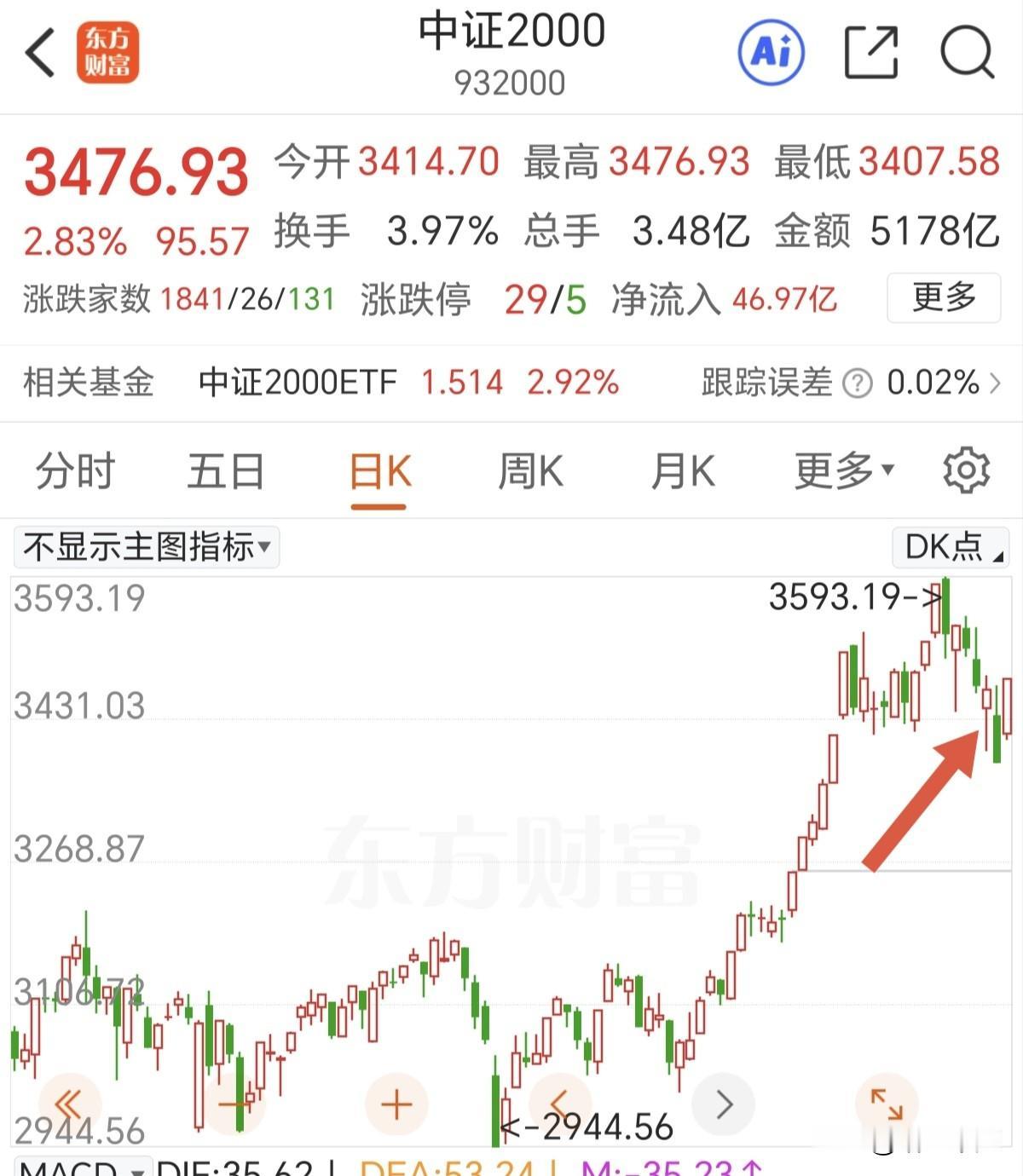Expand chart to fullscreen
The width and height of the screenshot is (1023, 1176).
pos(889,1104)
